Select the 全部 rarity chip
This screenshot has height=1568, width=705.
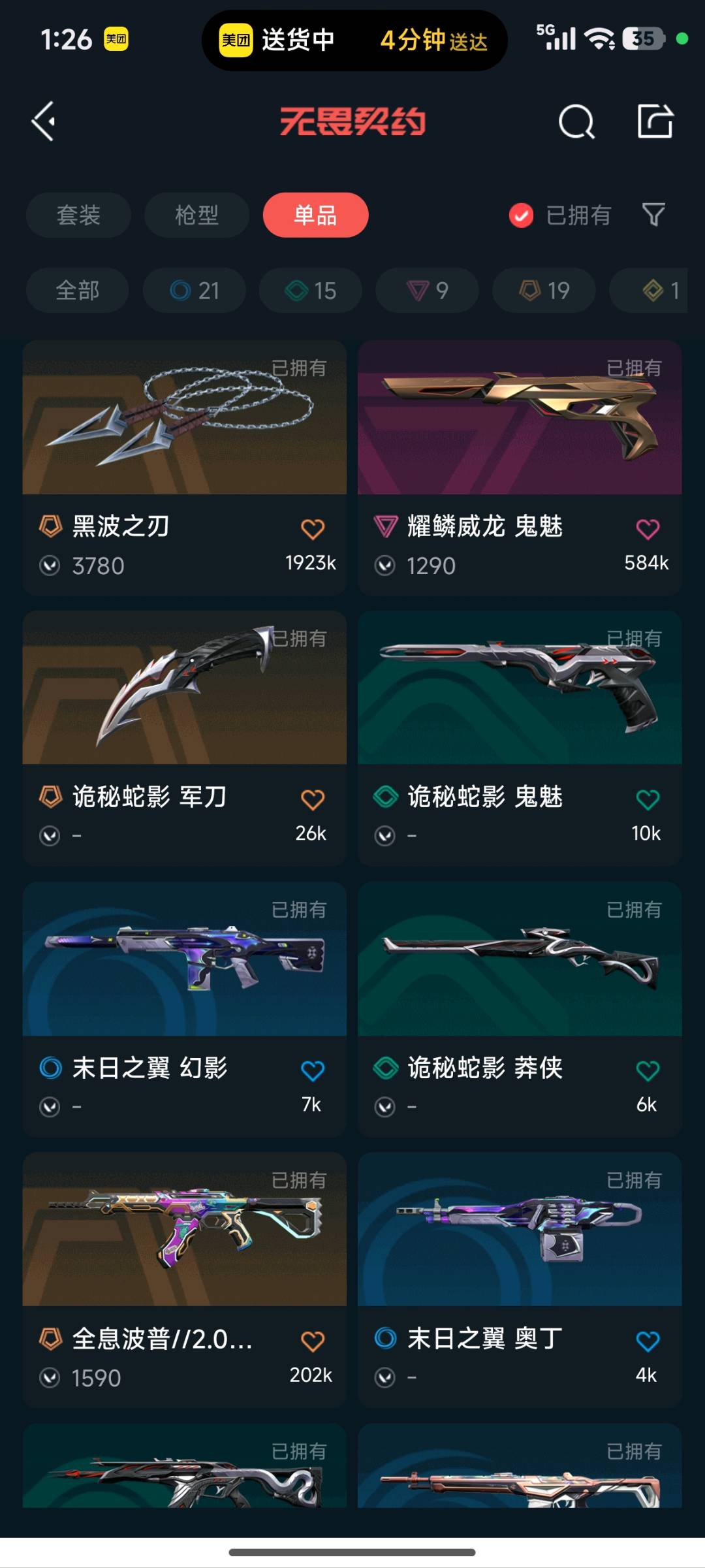click(78, 290)
